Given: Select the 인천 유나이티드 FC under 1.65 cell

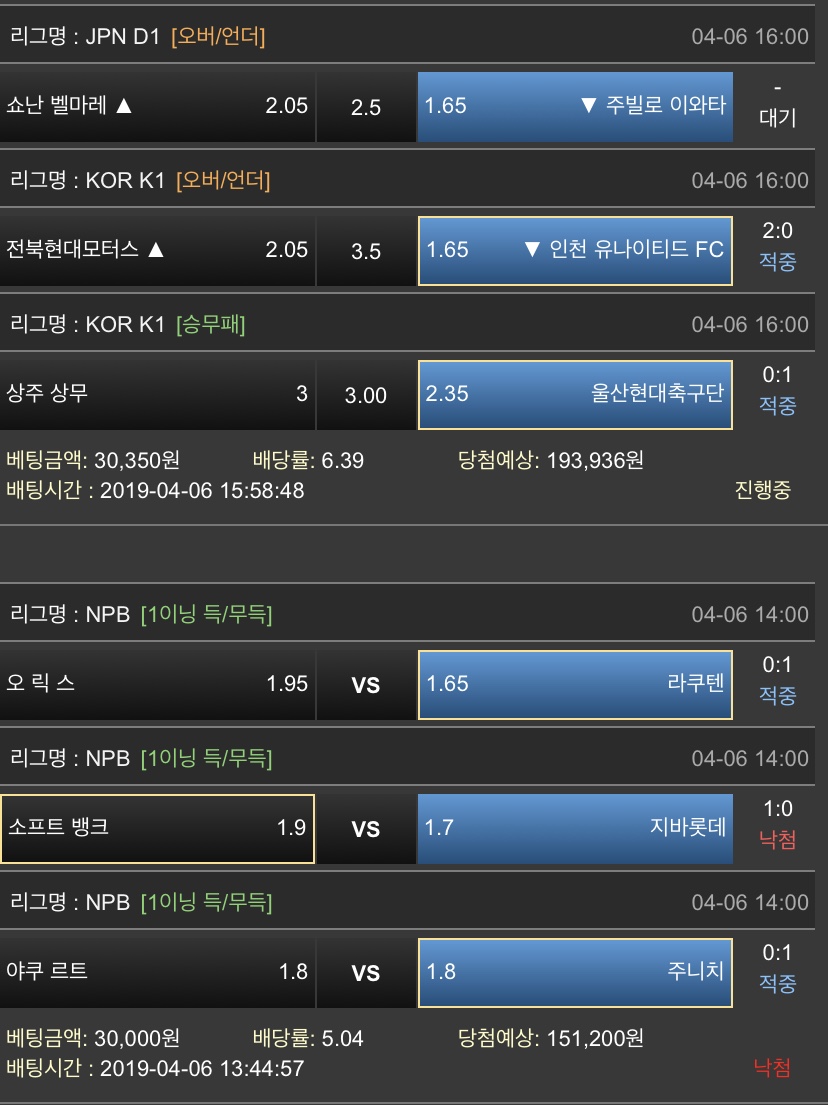Looking at the screenshot, I should [x=575, y=250].
